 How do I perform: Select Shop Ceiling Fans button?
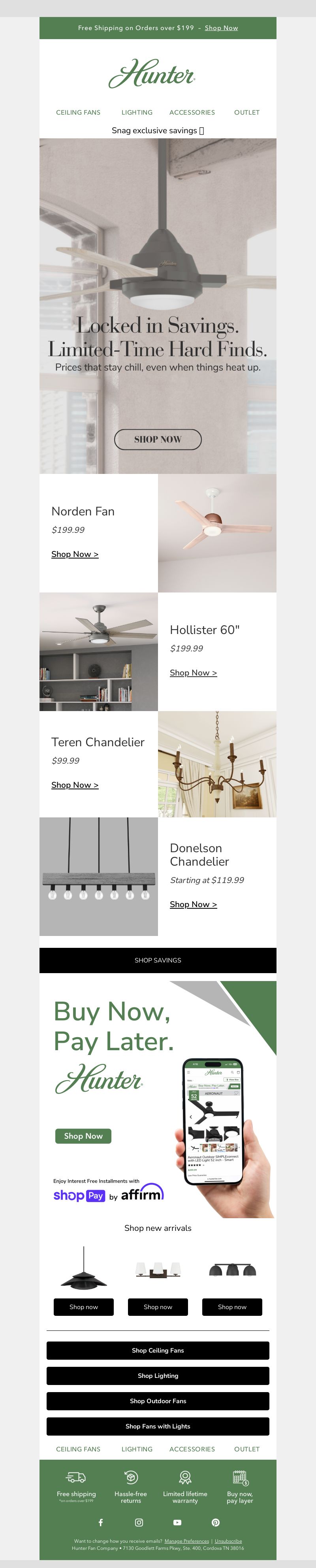[x=158, y=1350]
